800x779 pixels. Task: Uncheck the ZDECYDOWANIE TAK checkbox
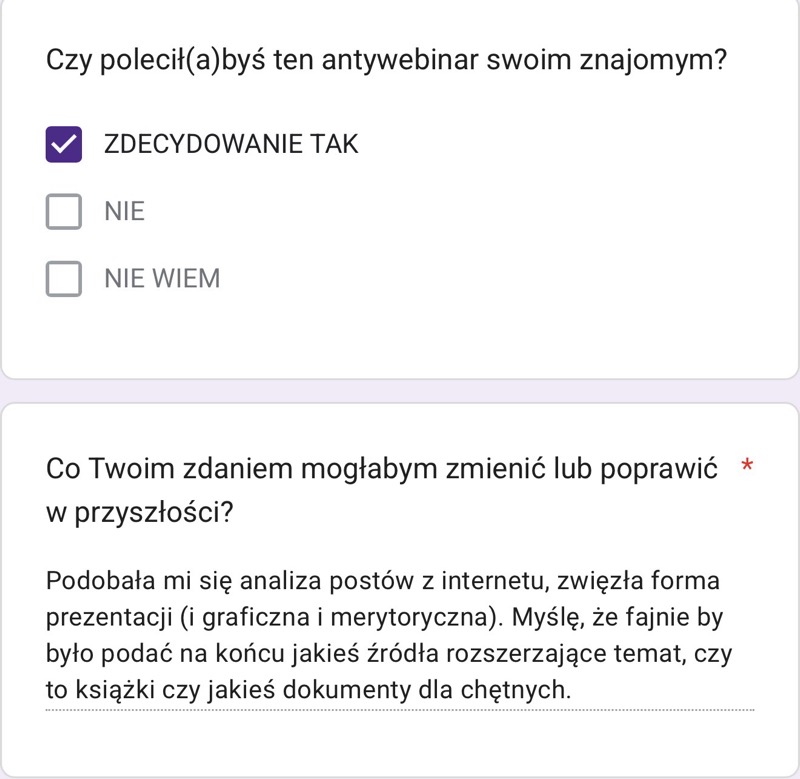(x=64, y=144)
